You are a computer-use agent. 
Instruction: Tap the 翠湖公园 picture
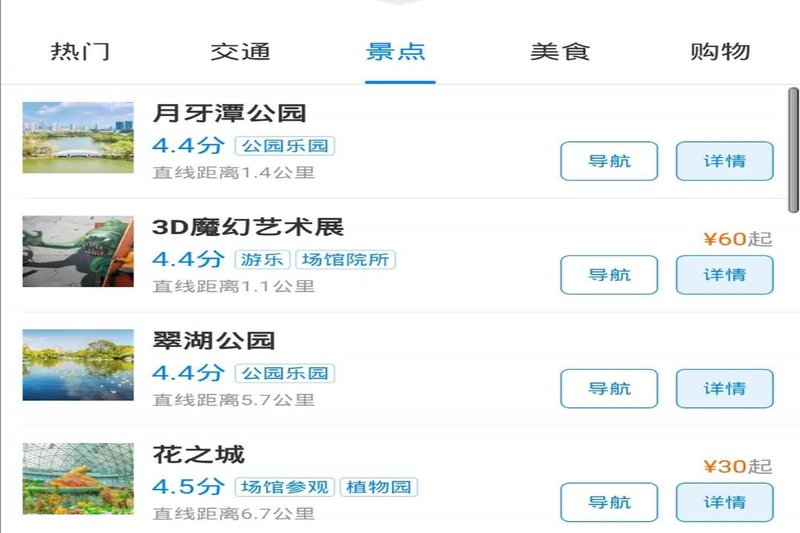point(78,365)
